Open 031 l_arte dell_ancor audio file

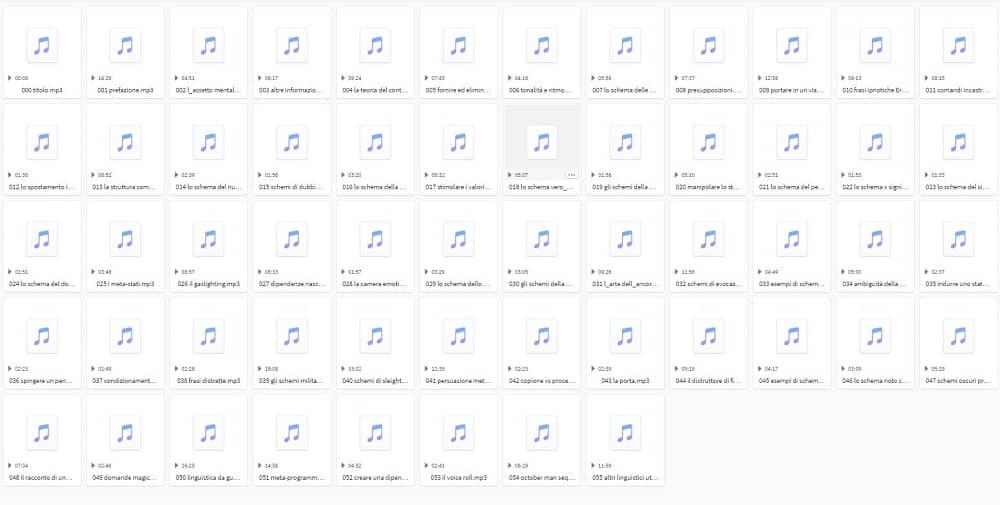tap(625, 240)
